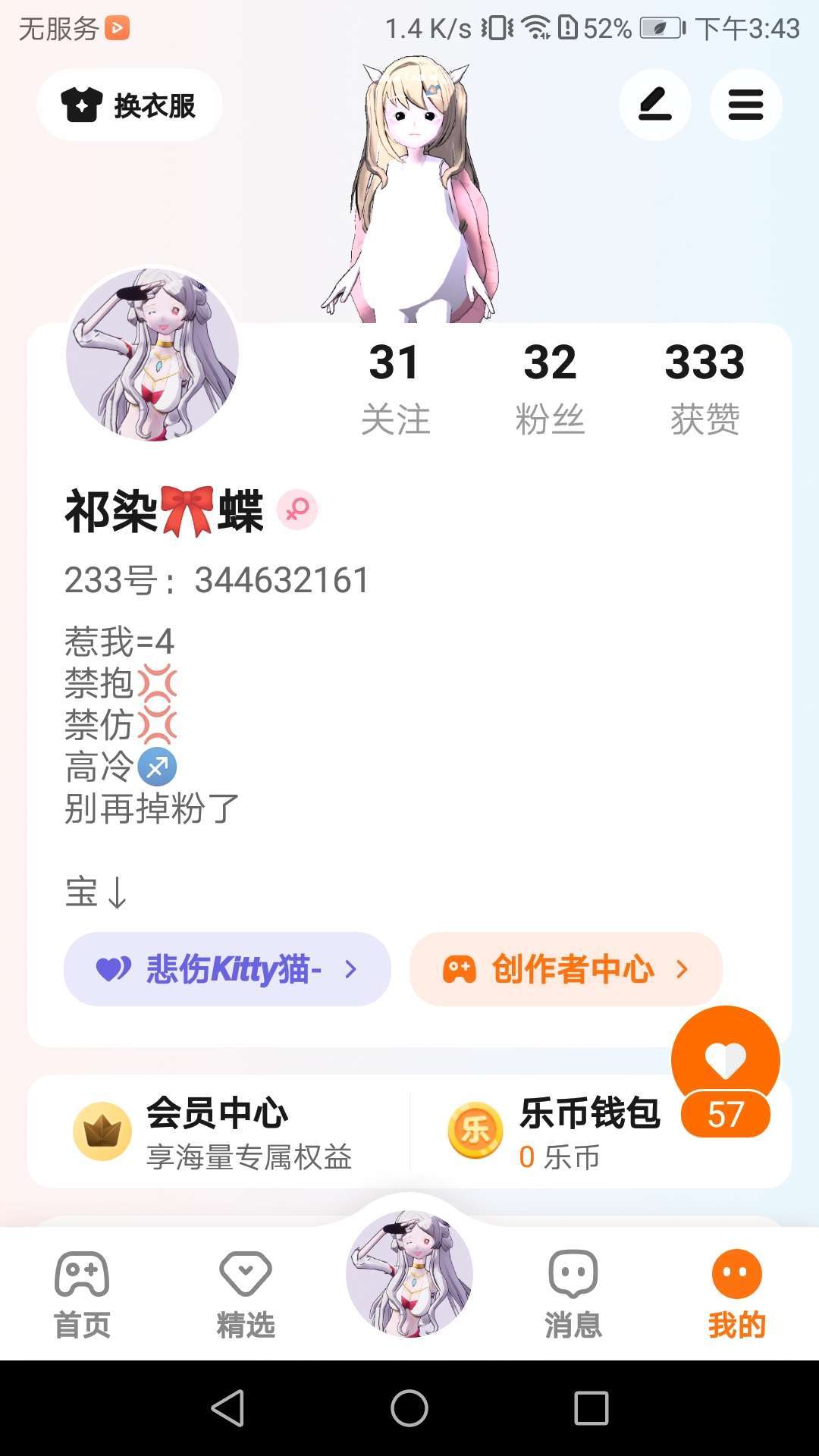819x1456 pixels.
Task: View the 32 粉丝 followers list
Action: point(550,388)
